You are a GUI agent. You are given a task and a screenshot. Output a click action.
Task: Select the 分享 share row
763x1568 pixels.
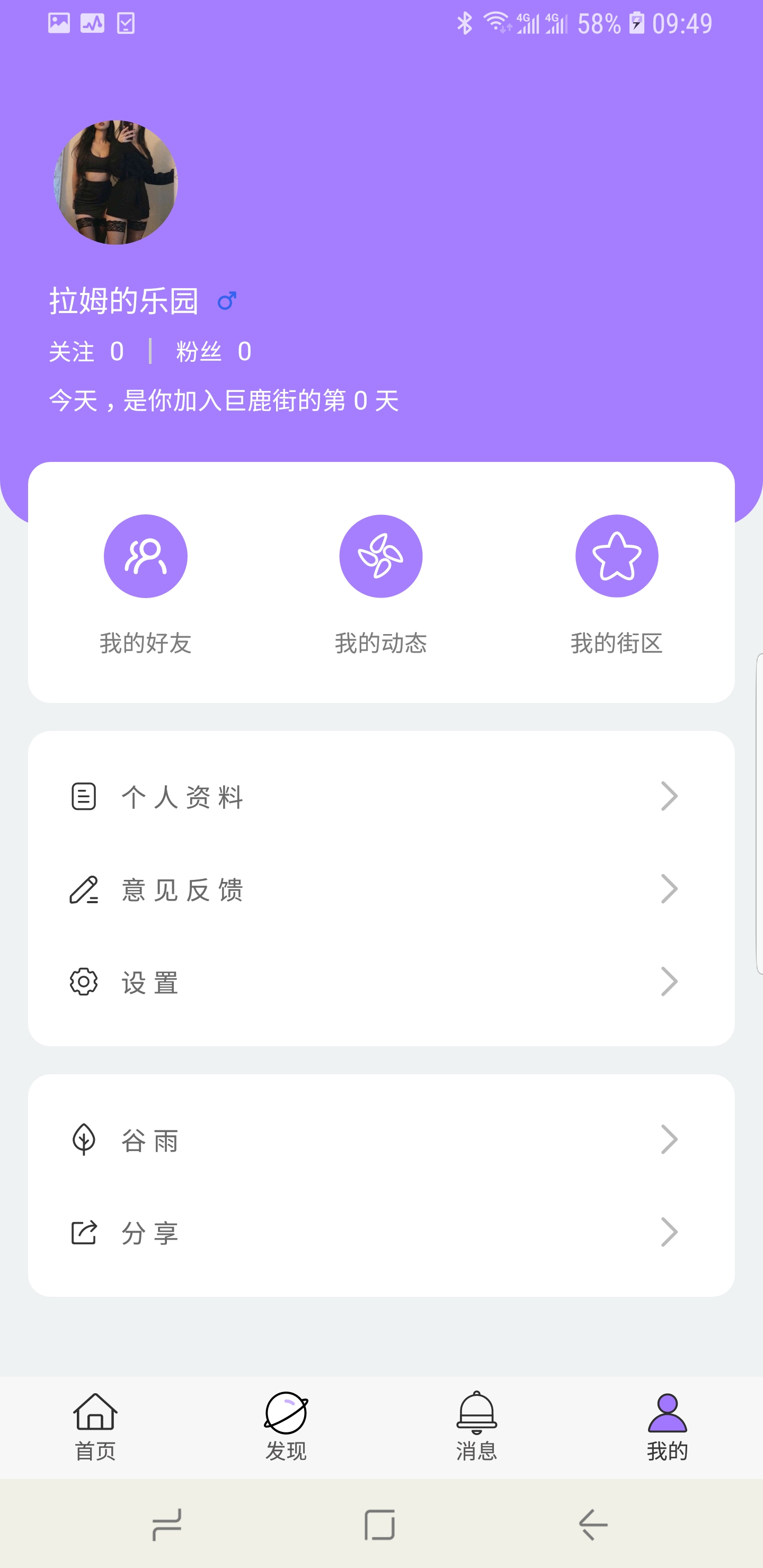pyautogui.click(x=381, y=1233)
